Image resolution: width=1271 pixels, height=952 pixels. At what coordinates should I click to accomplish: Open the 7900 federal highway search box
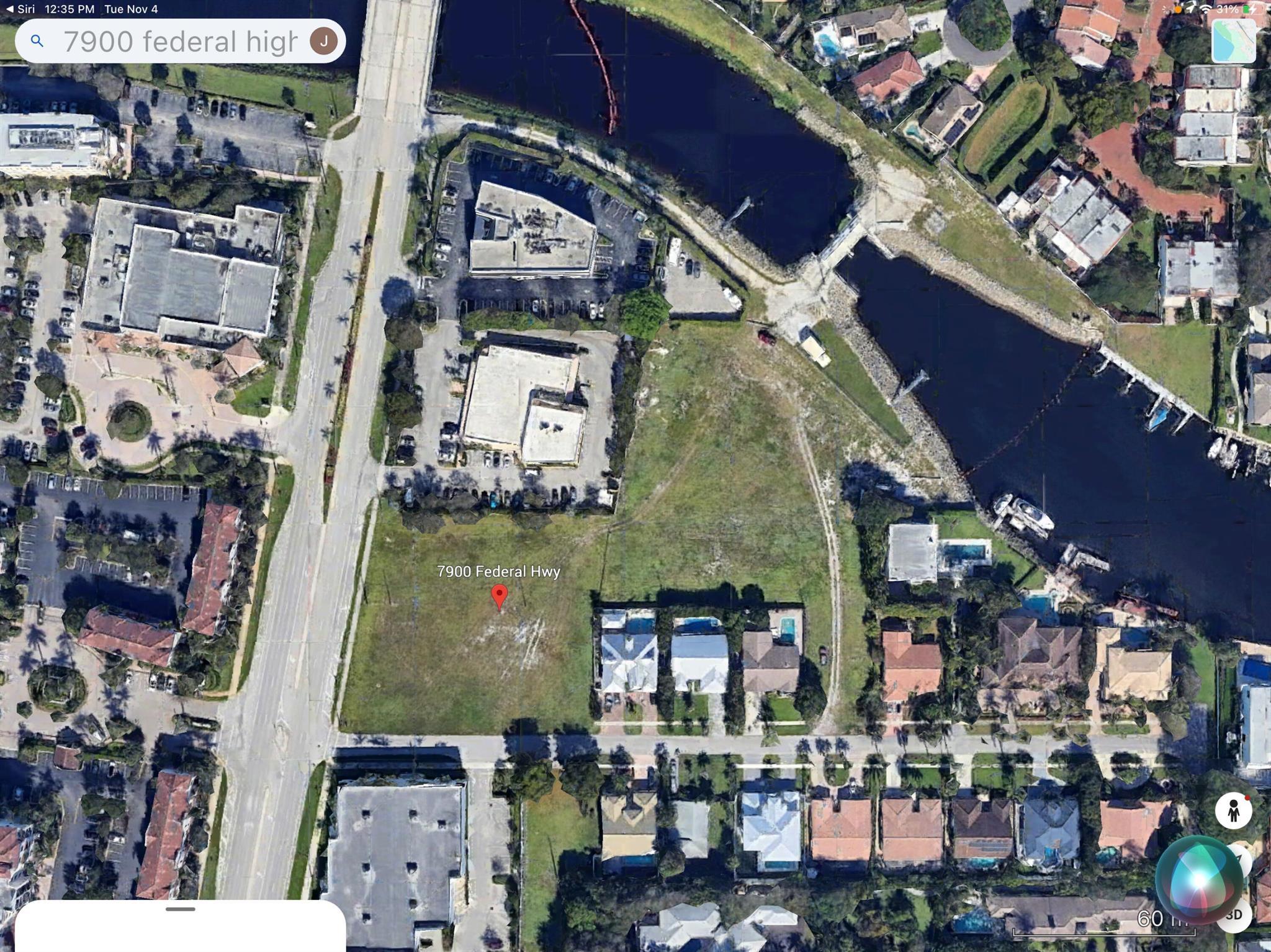(180, 42)
